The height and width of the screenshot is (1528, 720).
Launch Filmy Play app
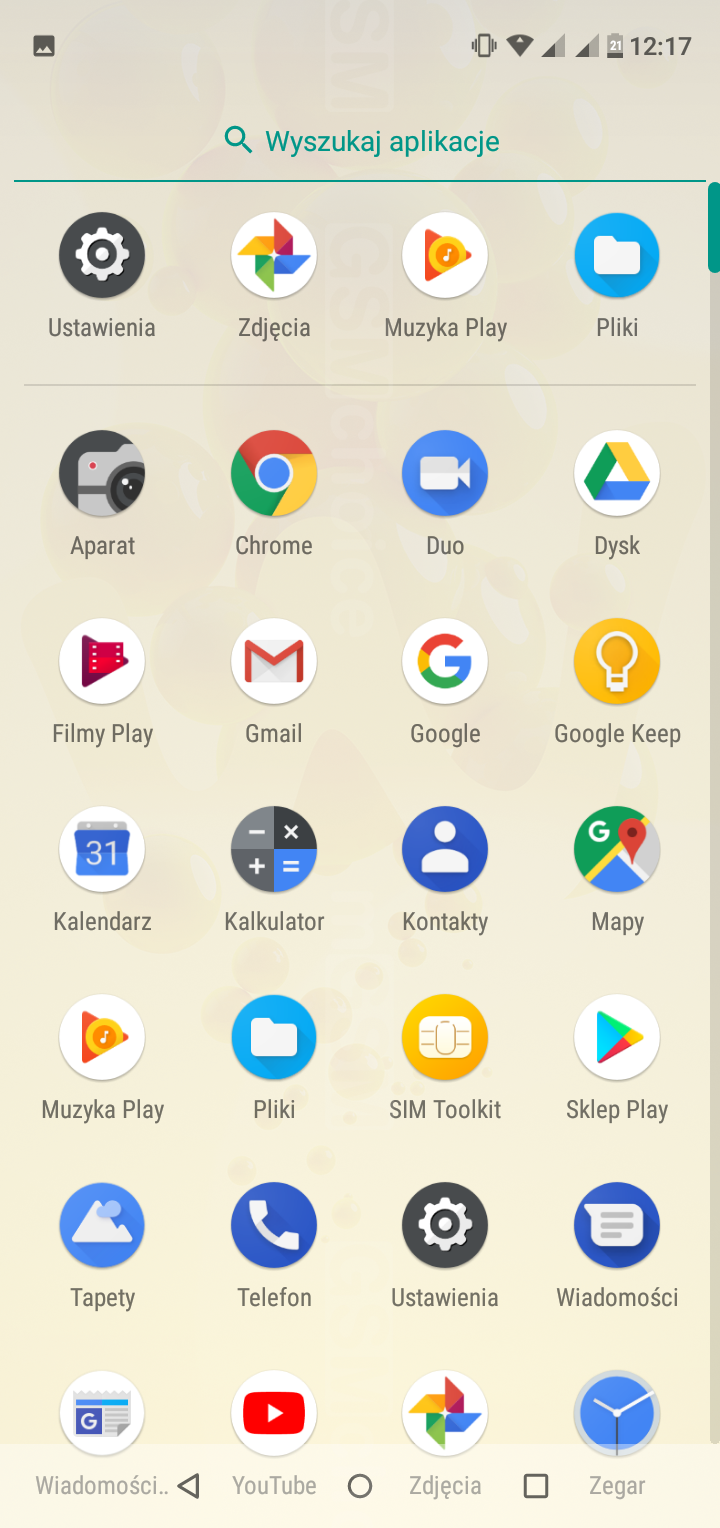pos(102,662)
